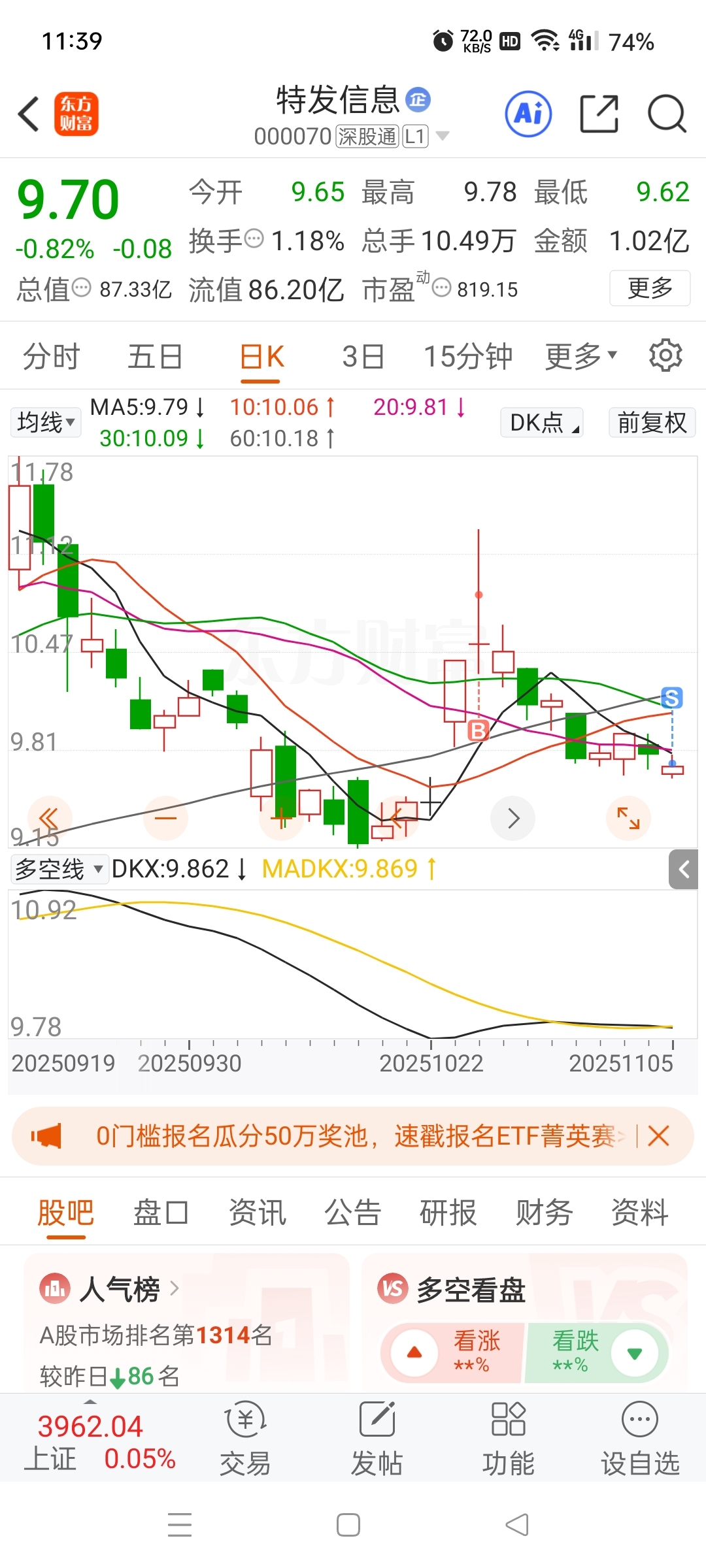This screenshot has width=706, height=1568.
Task: Switch to the 公告 tab
Action: [352, 1213]
